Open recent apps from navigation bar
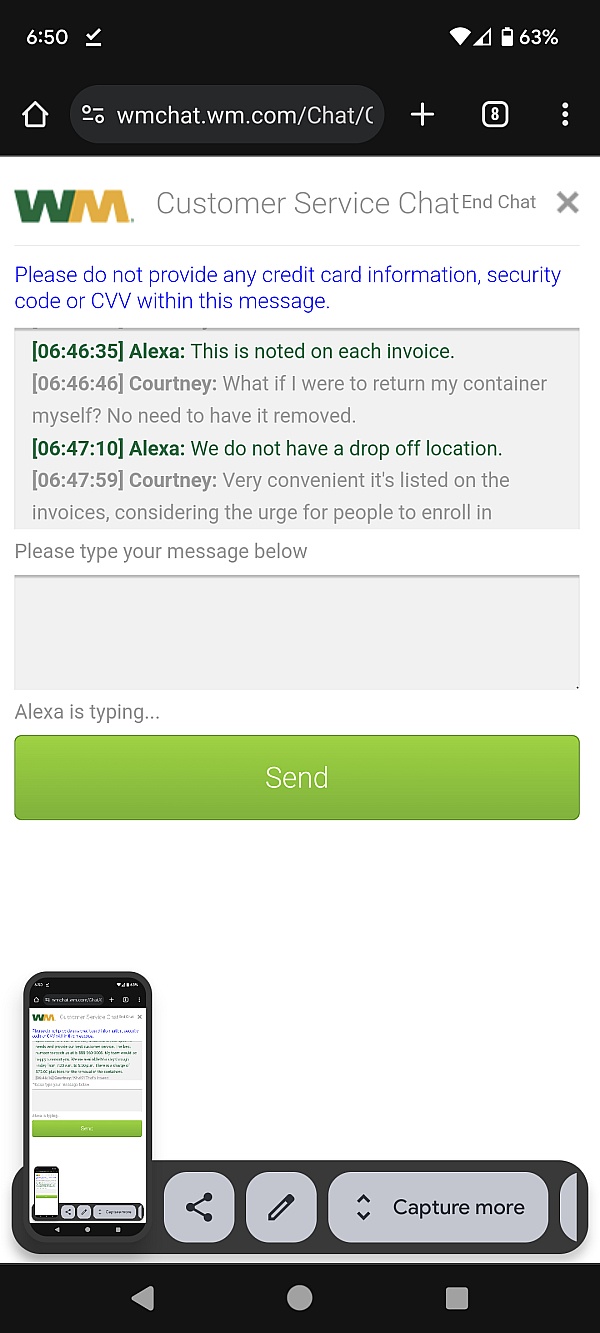This screenshot has height=1333, width=600. tap(457, 1298)
